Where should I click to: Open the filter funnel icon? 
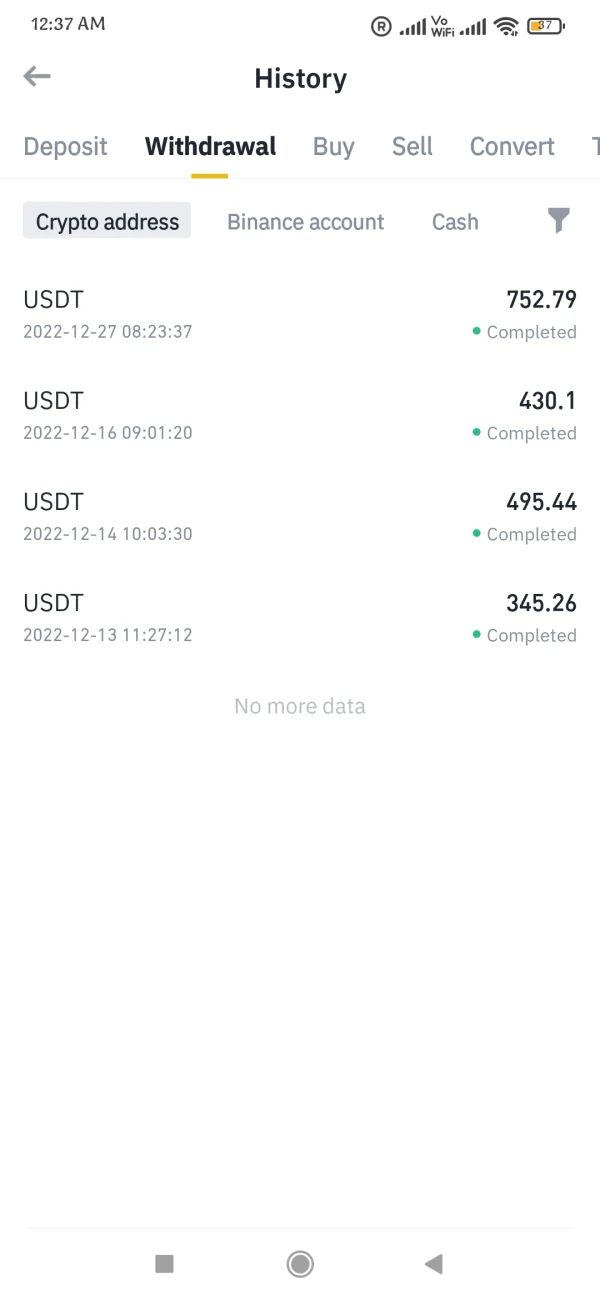(559, 221)
